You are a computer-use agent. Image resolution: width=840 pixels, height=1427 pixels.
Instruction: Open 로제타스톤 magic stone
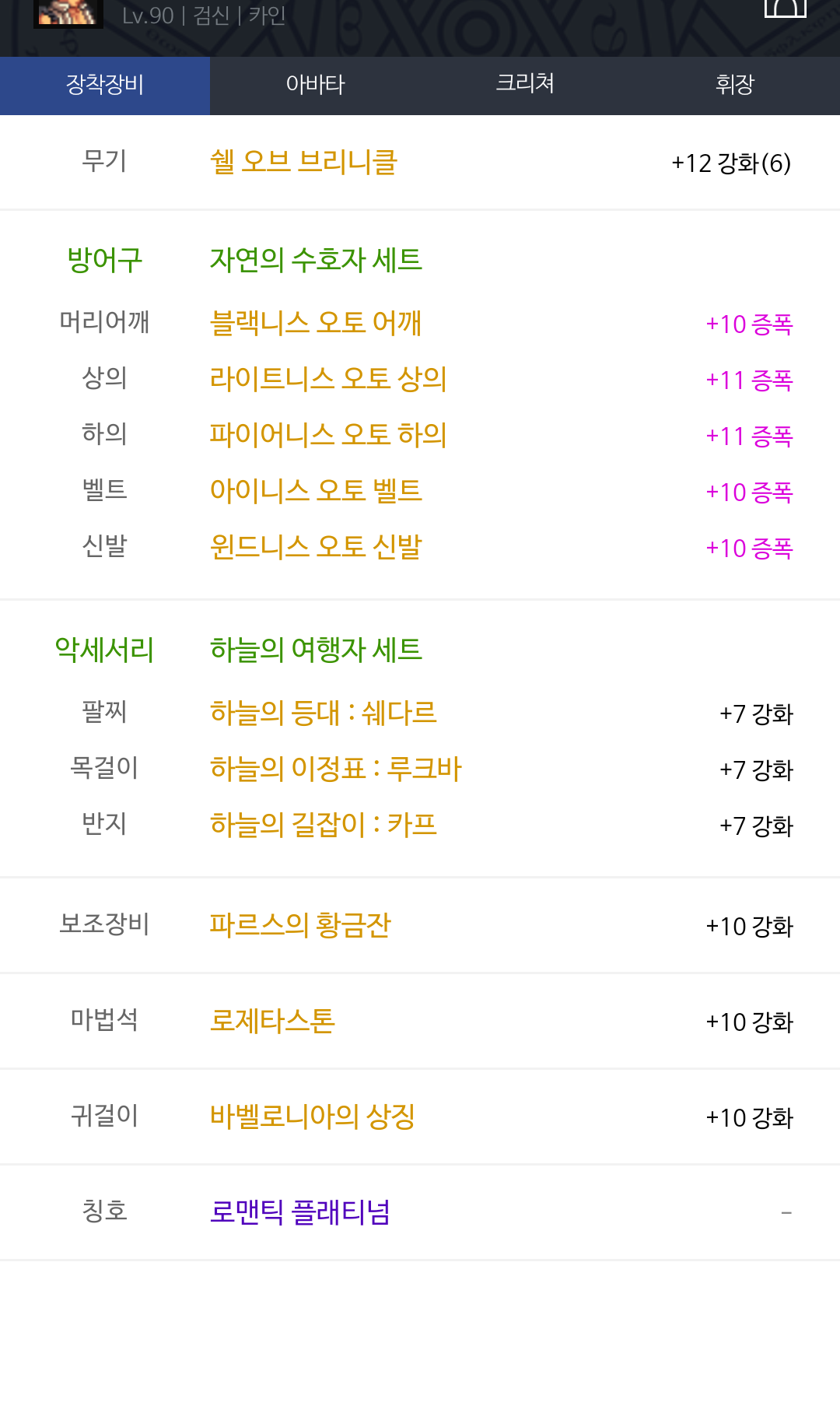click(272, 1021)
